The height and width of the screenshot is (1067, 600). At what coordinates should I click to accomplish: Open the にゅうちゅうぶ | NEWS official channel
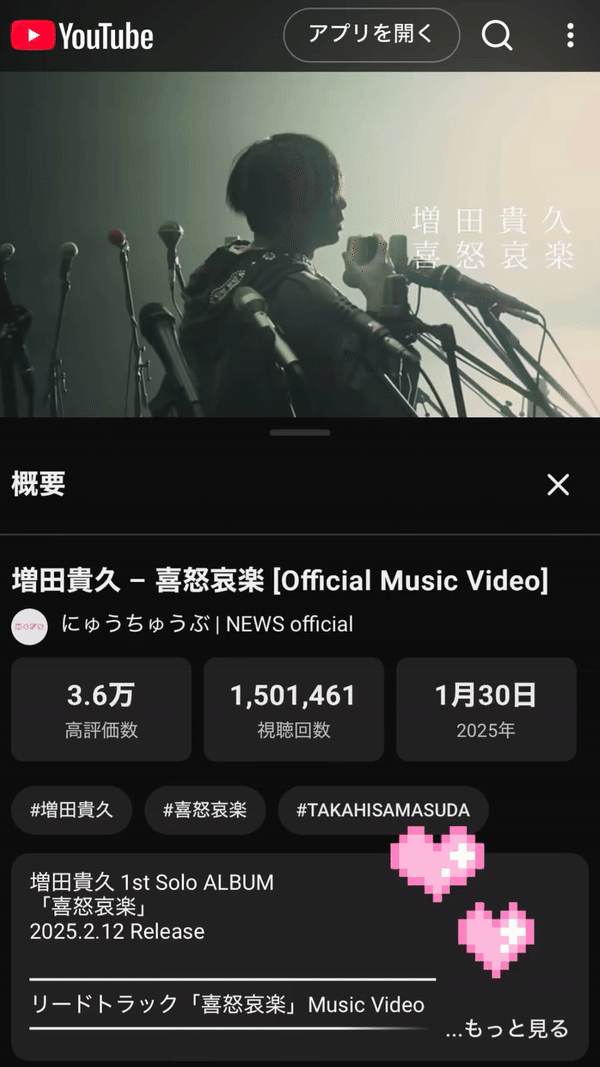click(206, 625)
